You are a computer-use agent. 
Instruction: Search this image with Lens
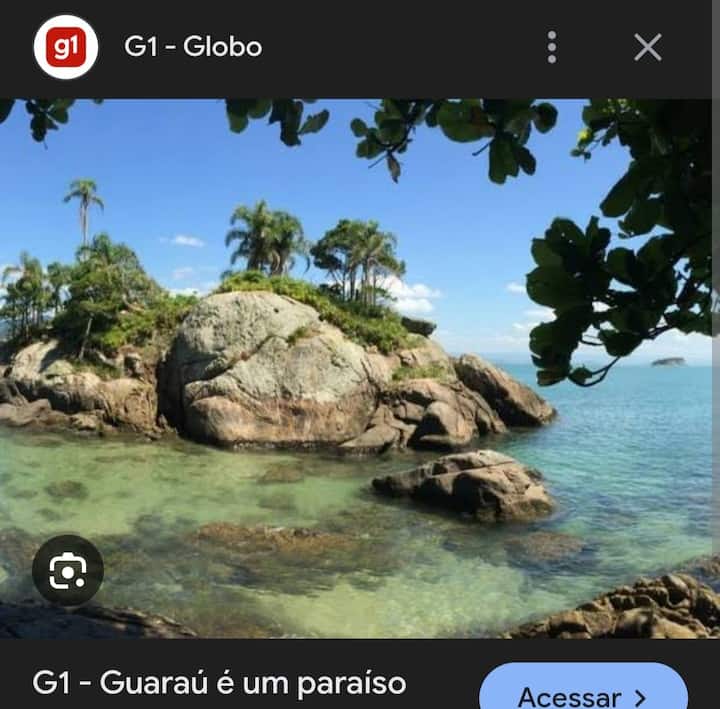coord(67,571)
